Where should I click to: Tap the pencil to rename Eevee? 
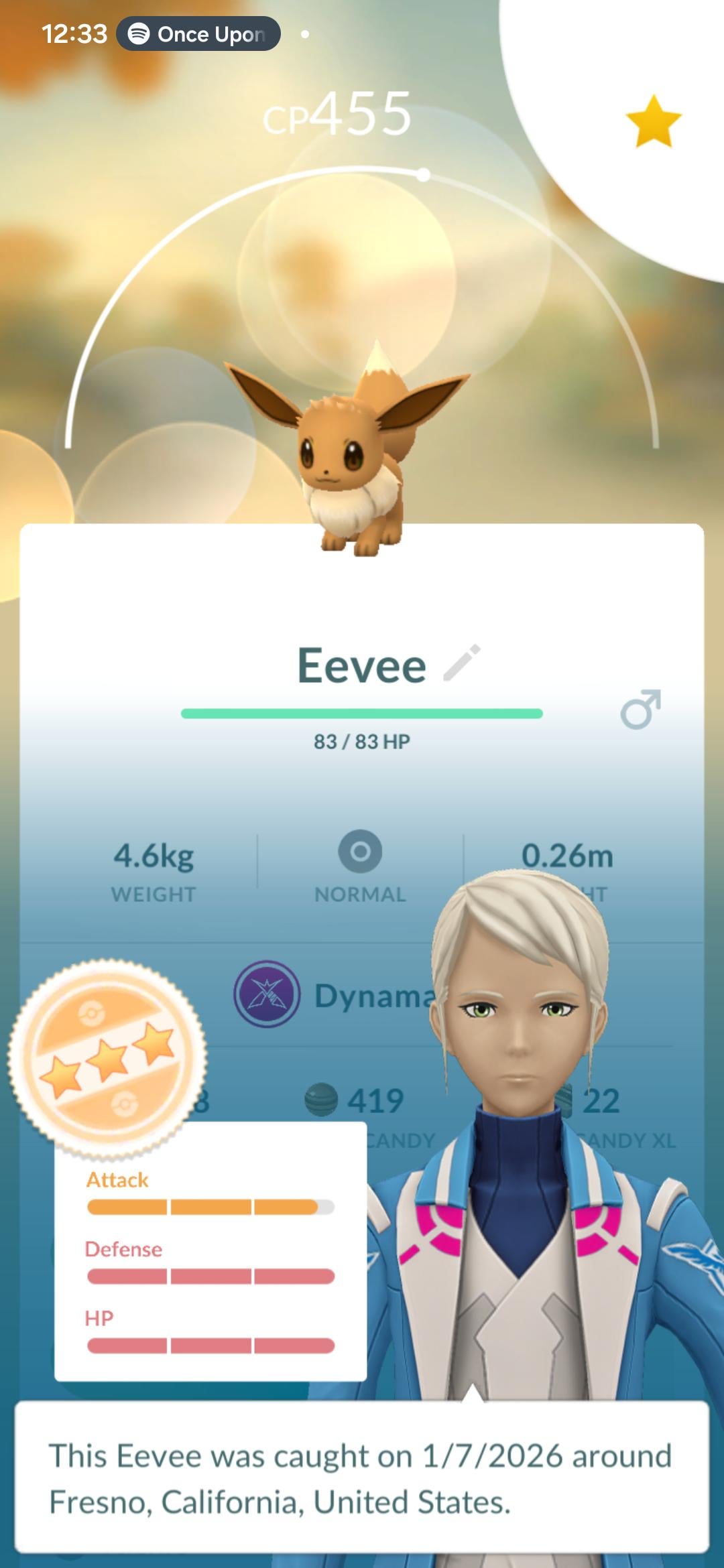tap(463, 663)
